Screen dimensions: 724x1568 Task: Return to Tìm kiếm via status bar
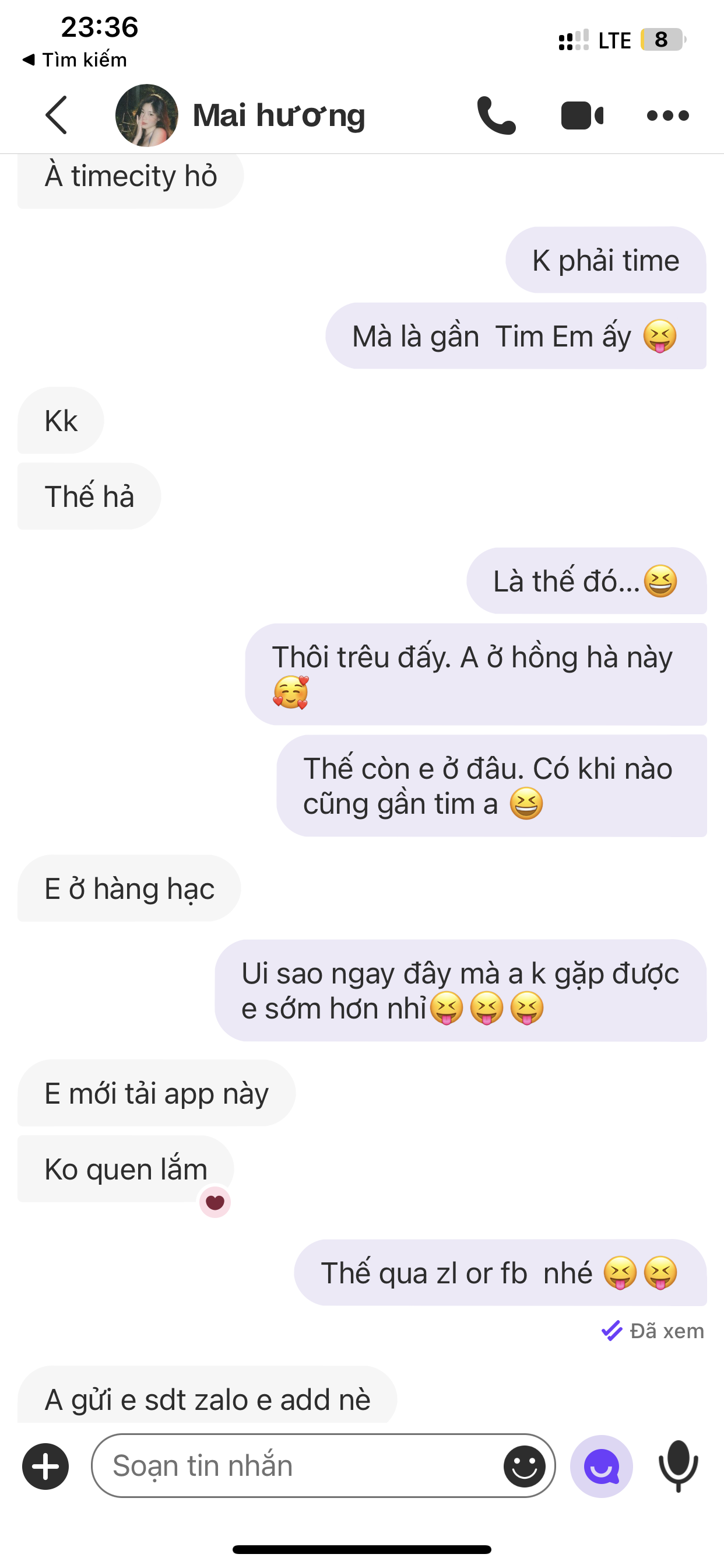[74, 60]
